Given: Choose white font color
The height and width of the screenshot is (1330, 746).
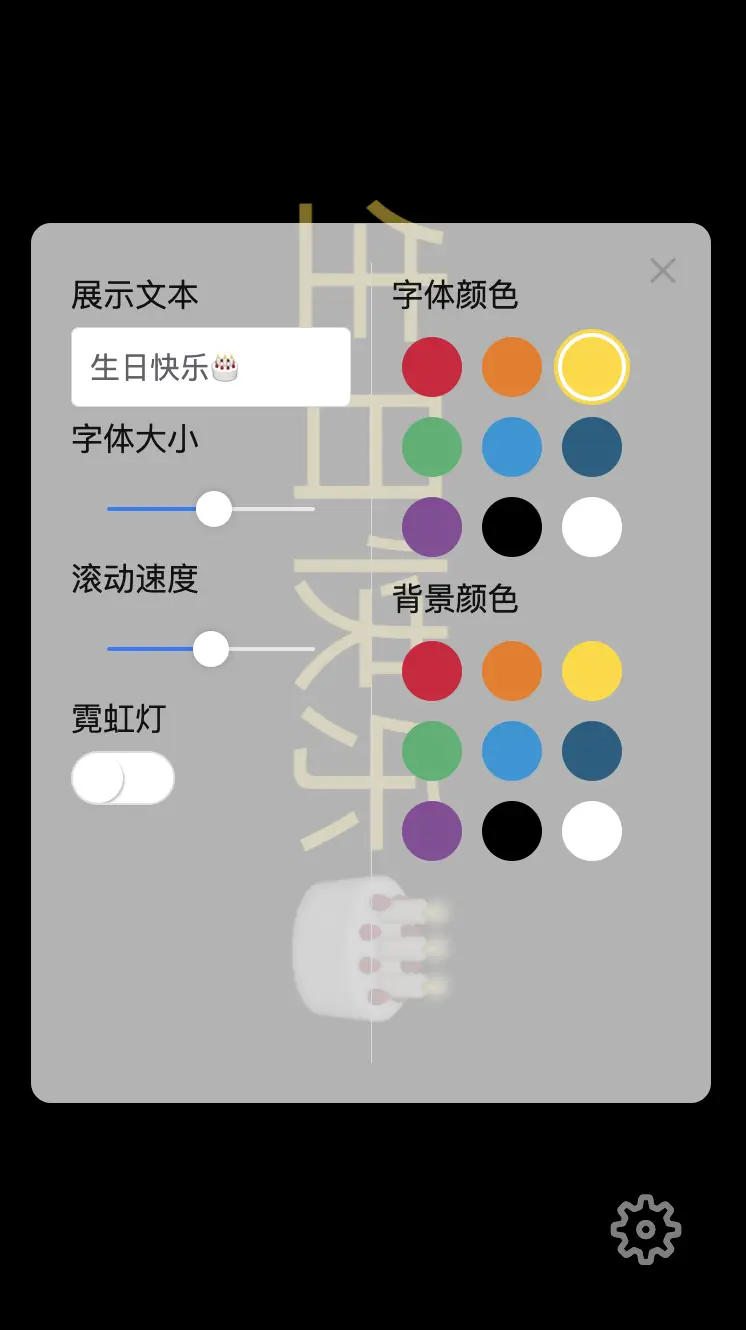Looking at the screenshot, I should coord(592,527).
